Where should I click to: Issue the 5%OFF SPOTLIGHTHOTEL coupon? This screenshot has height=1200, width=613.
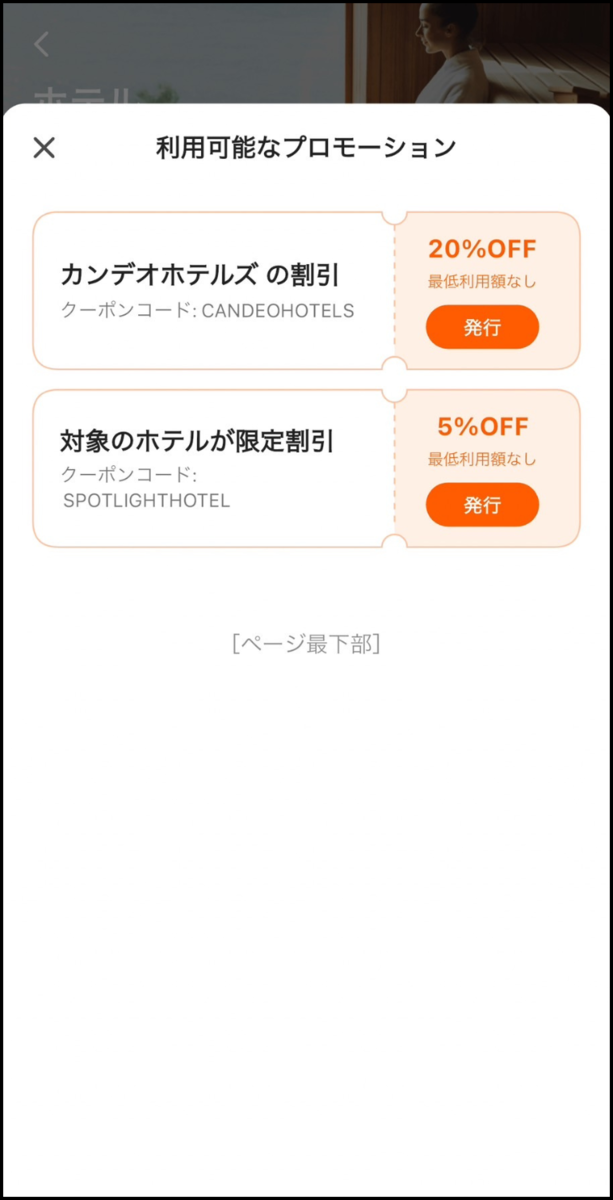[x=482, y=505]
